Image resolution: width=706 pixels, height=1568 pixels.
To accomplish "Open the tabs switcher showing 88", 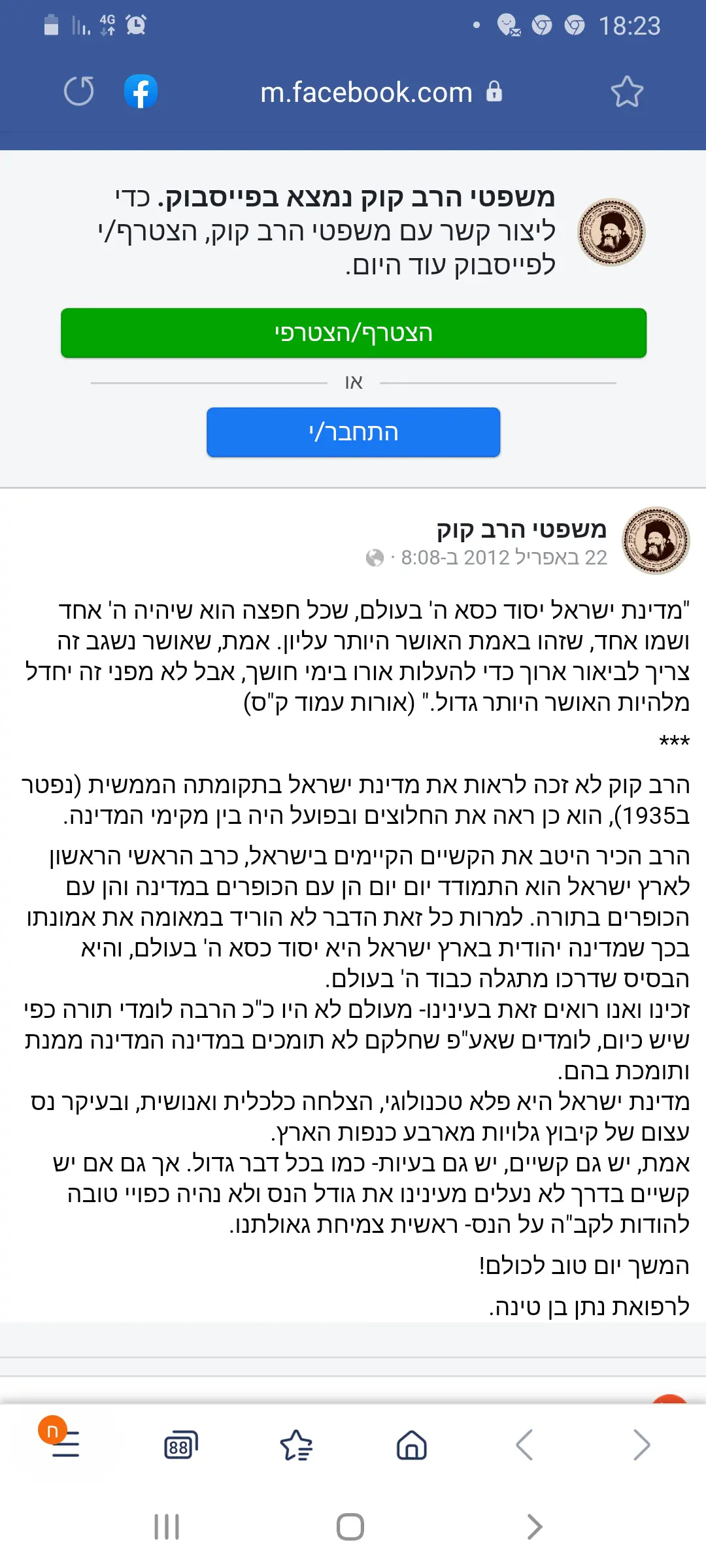I will pos(180,1445).
